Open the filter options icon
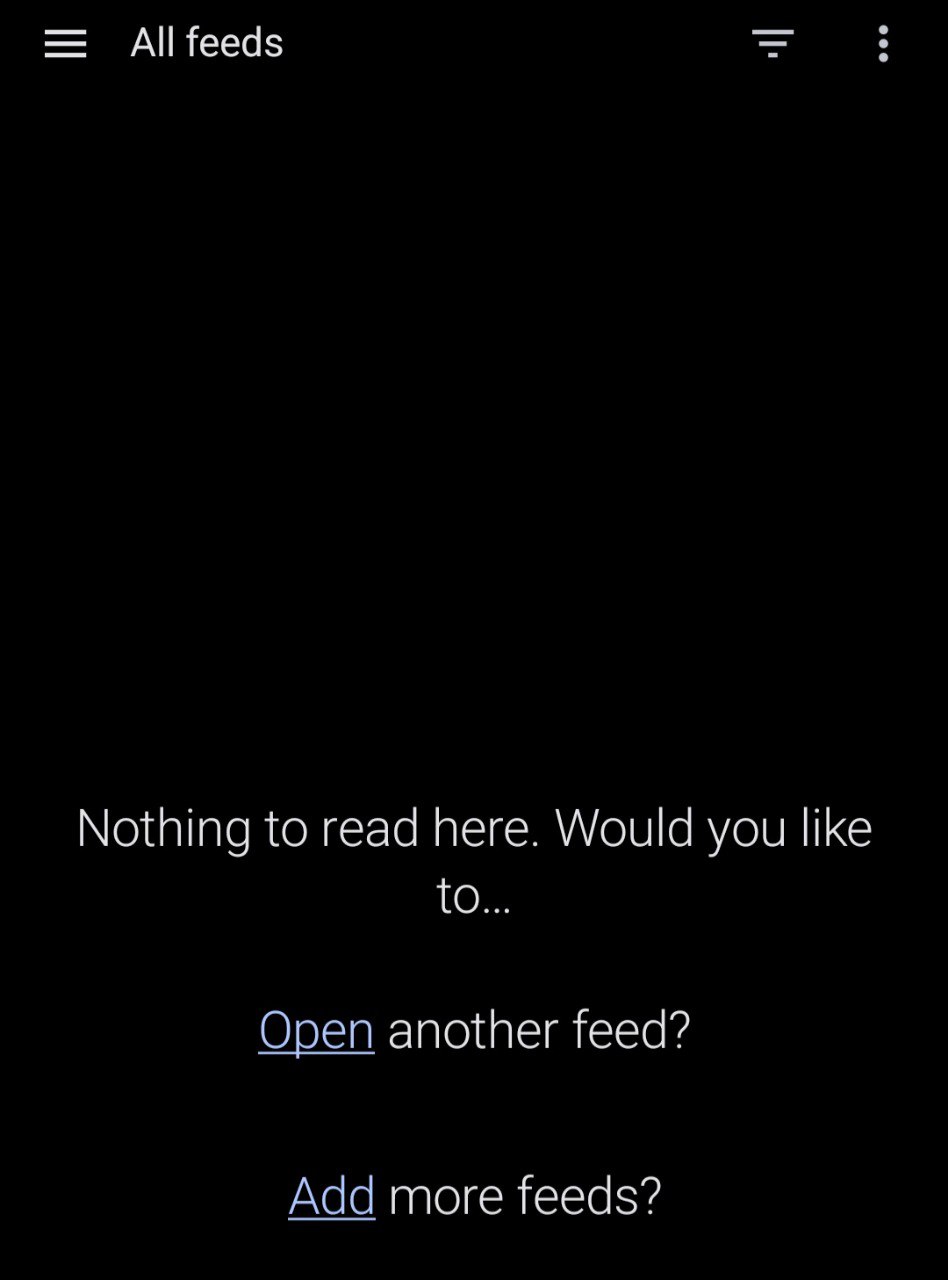The image size is (948, 1280). click(x=772, y=44)
